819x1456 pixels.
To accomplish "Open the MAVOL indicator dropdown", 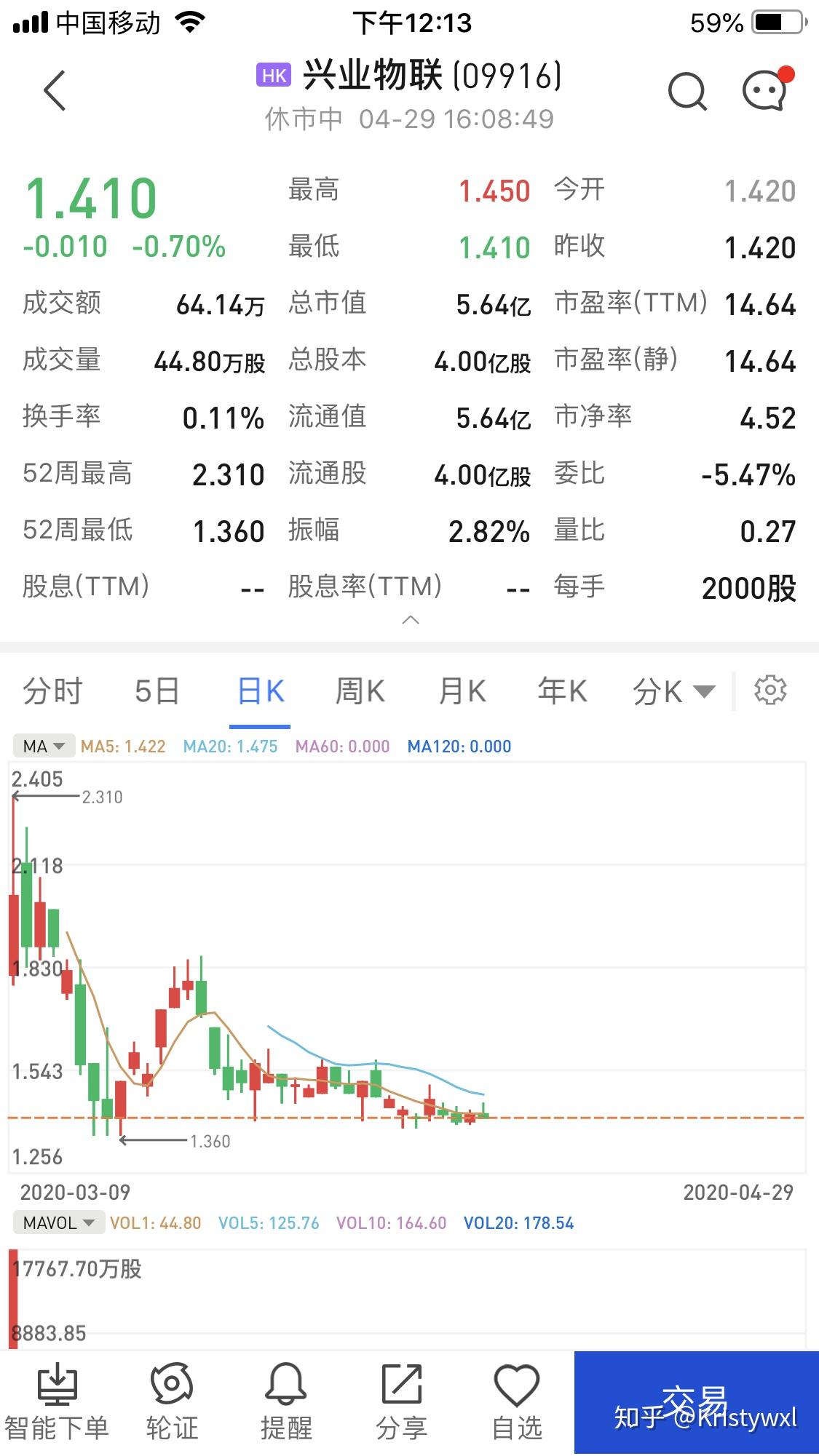I will pos(59,1222).
